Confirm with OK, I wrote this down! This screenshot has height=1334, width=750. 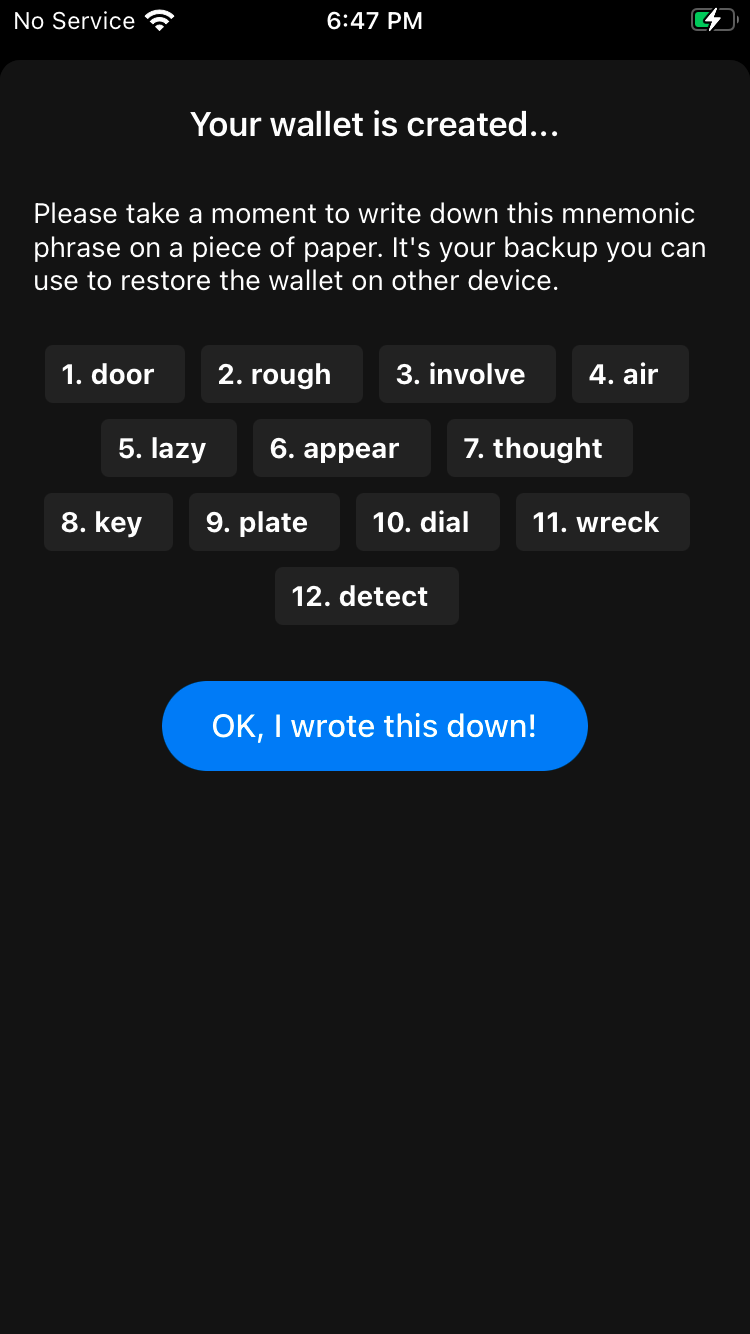point(374,726)
